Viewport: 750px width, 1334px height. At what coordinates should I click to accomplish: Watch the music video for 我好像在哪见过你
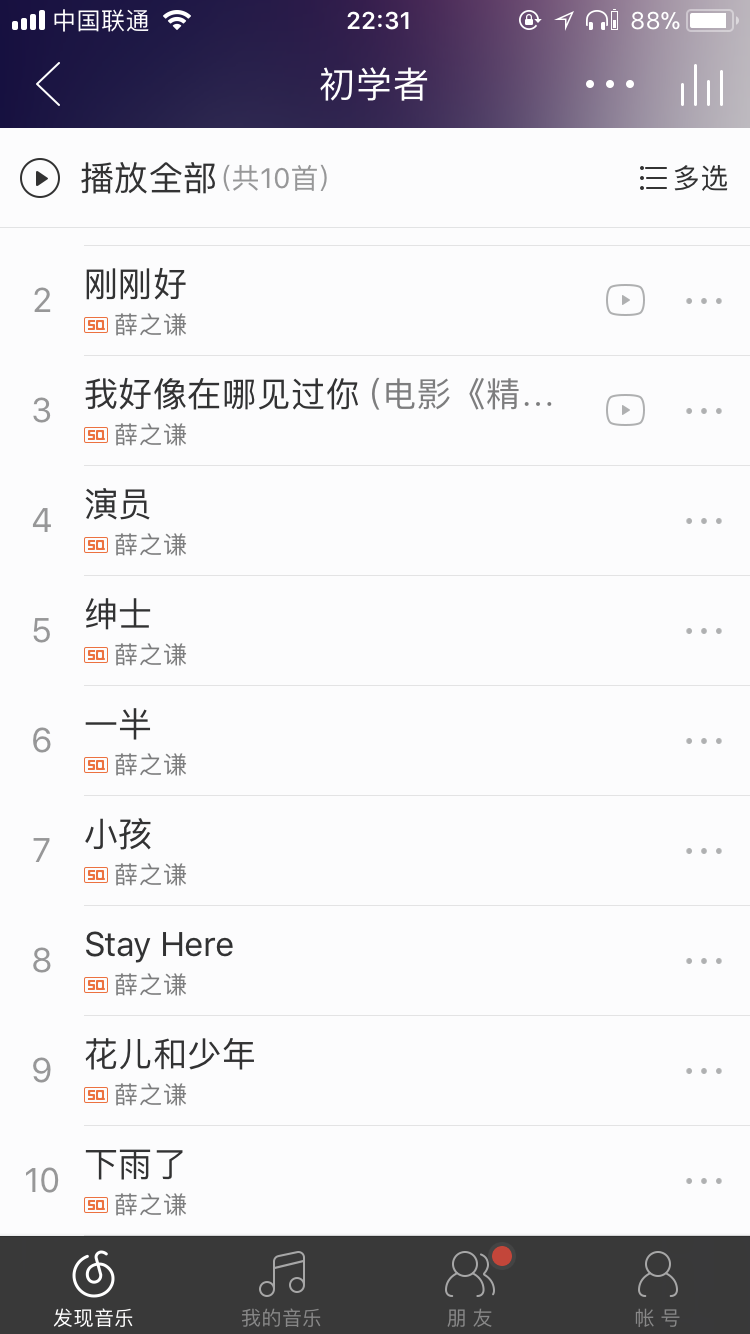tap(625, 410)
